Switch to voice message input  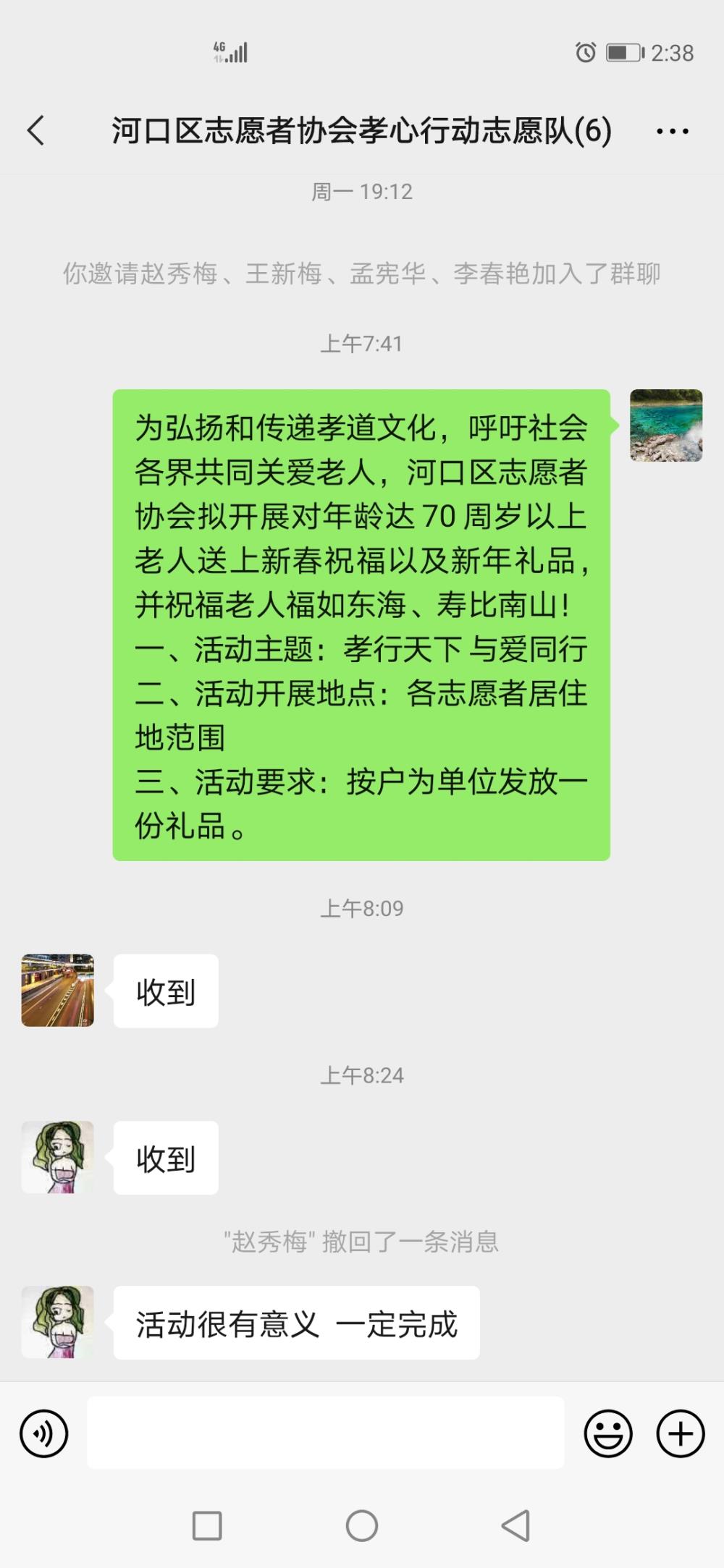(x=44, y=1433)
